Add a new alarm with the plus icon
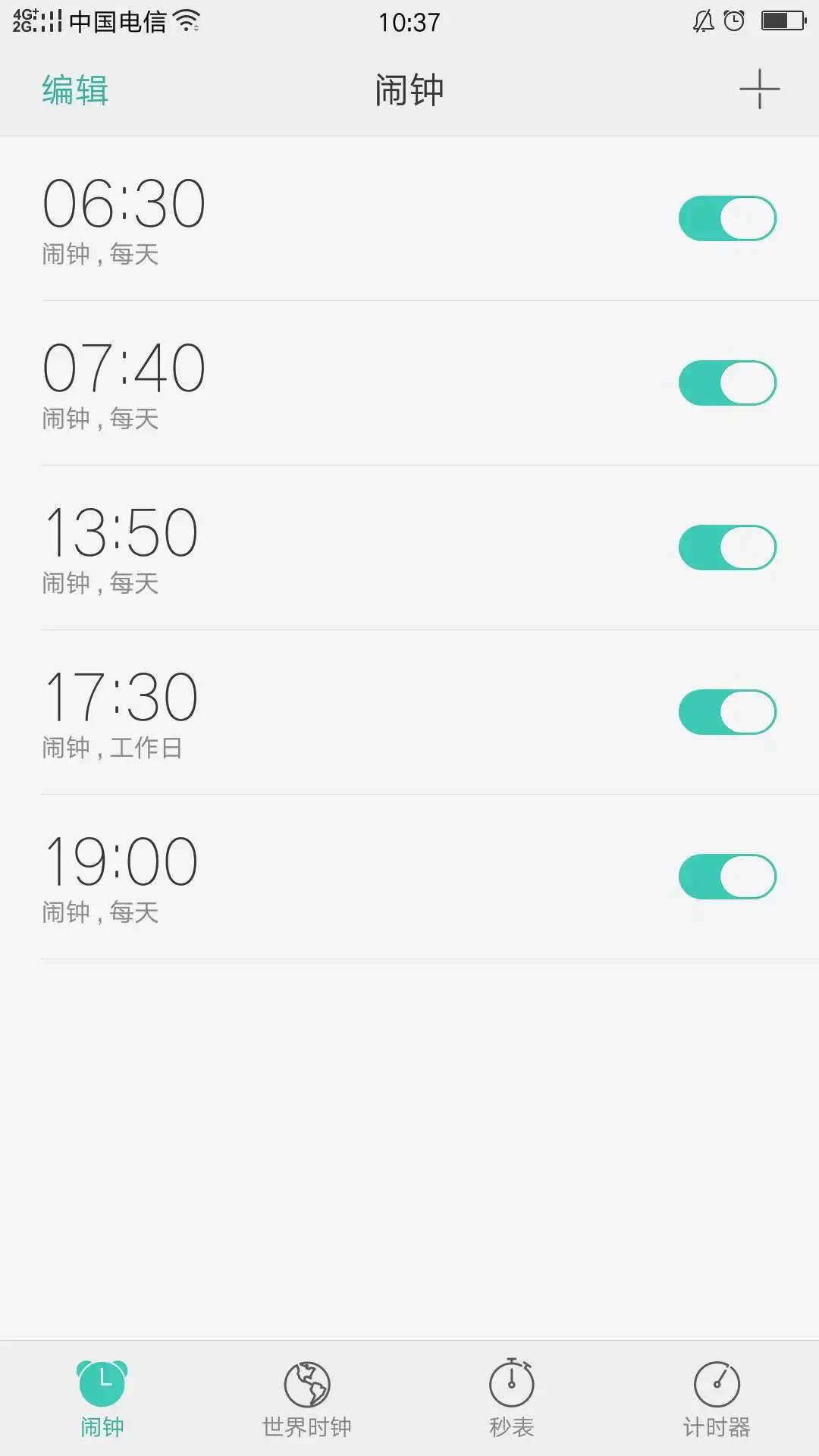The height and width of the screenshot is (1456, 819). pos(759,89)
